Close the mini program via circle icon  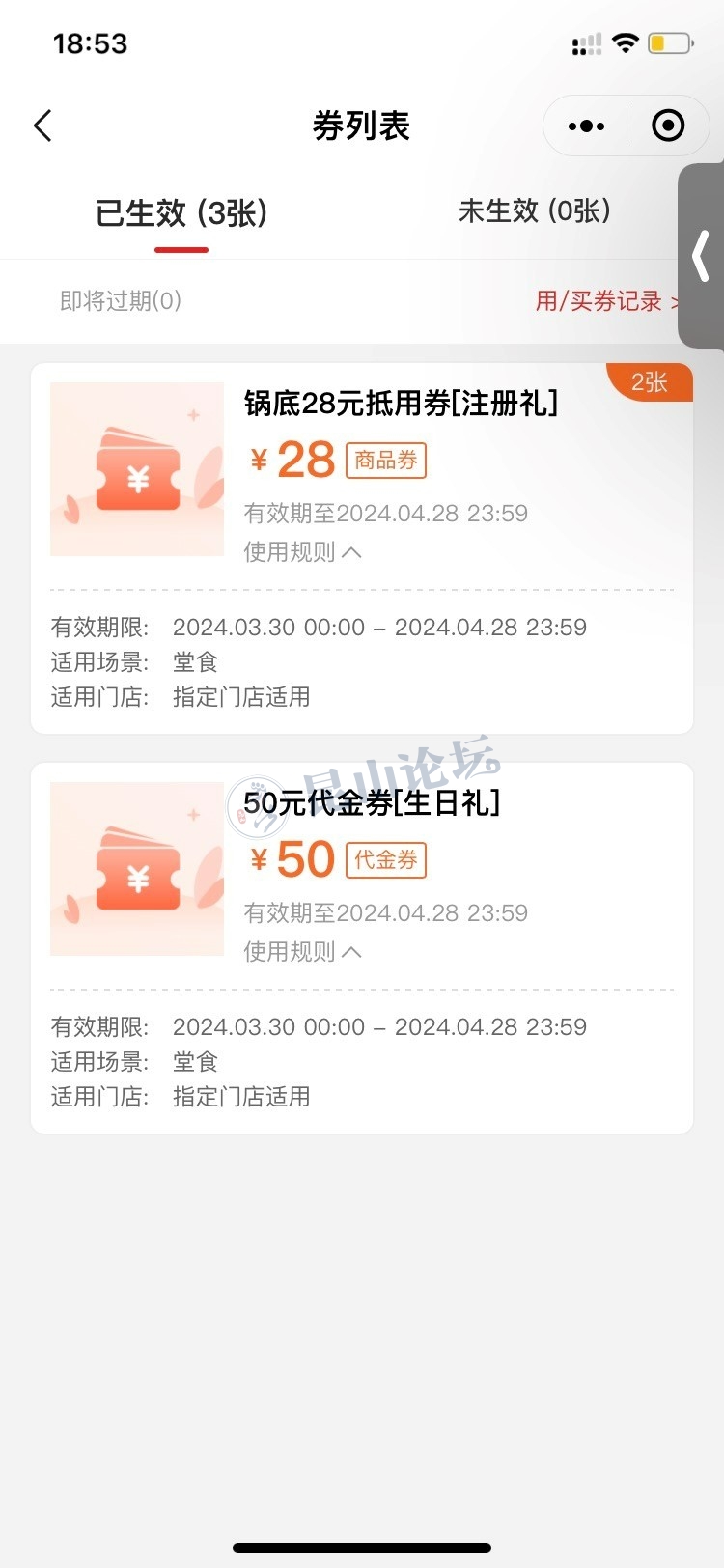[x=668, y=126]
